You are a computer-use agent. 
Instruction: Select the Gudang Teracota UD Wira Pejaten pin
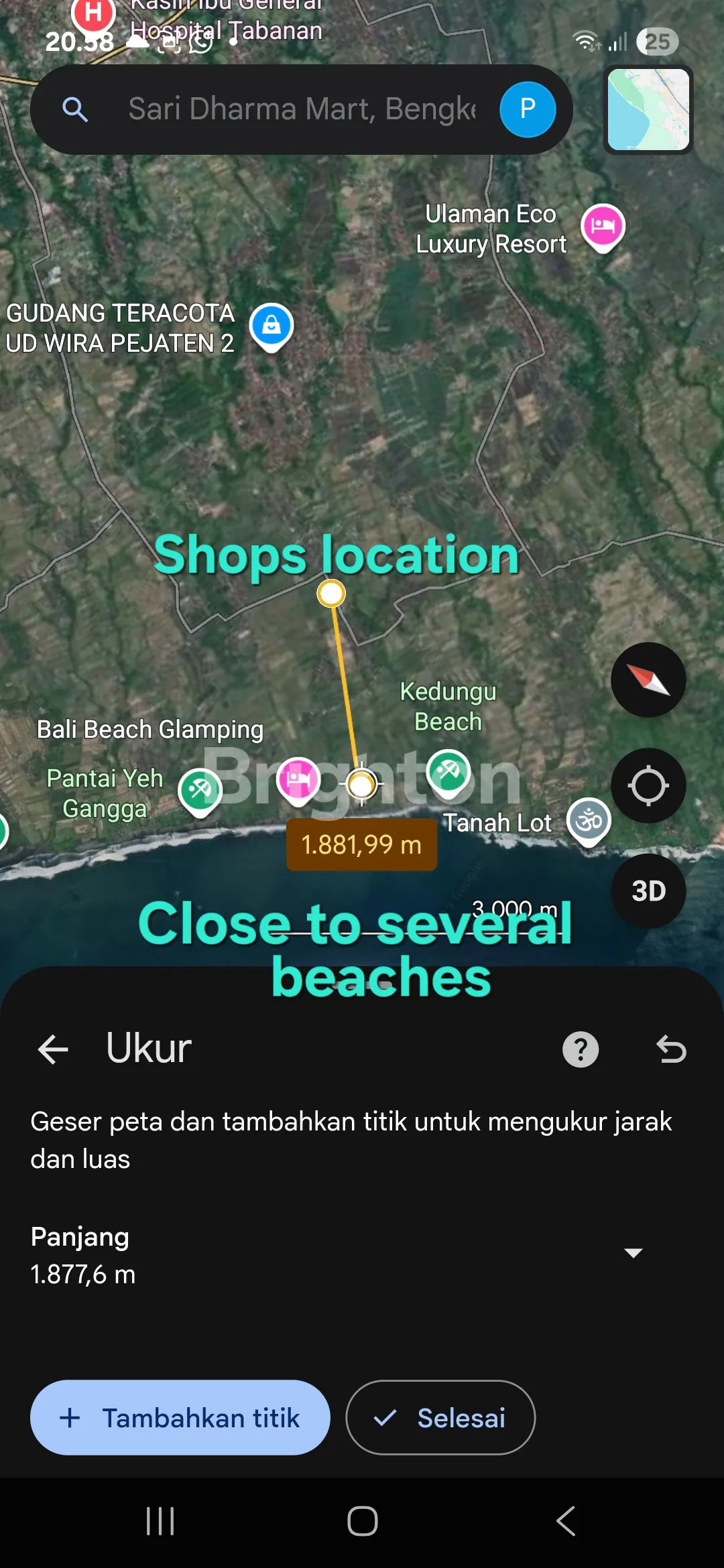point(271,326)
